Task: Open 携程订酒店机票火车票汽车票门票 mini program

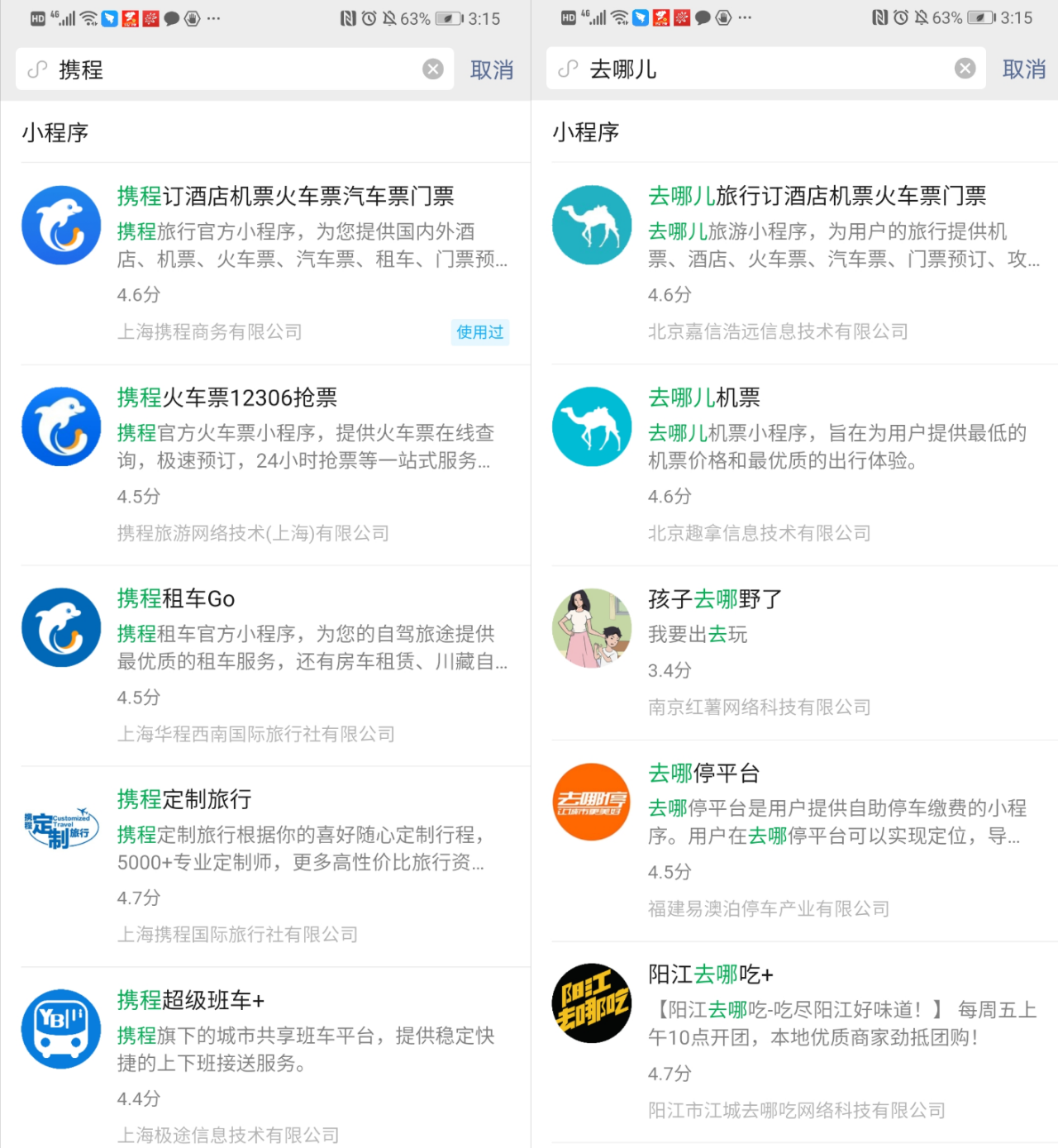Action: click(x=285, y=197)
